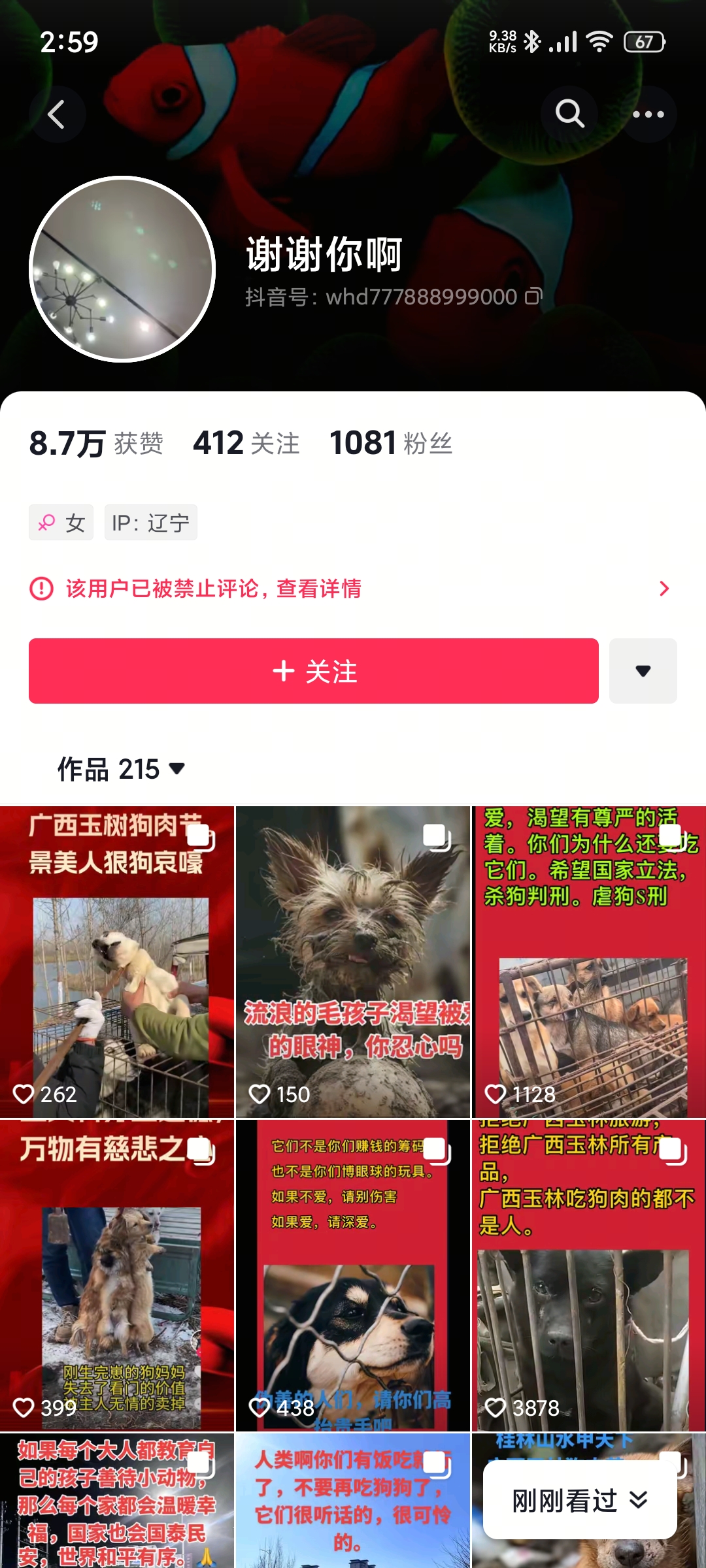This screenshot has width=706, height=1568.
Task: Open the muddy dog post with 150 likes
Action: coord(353,962)
